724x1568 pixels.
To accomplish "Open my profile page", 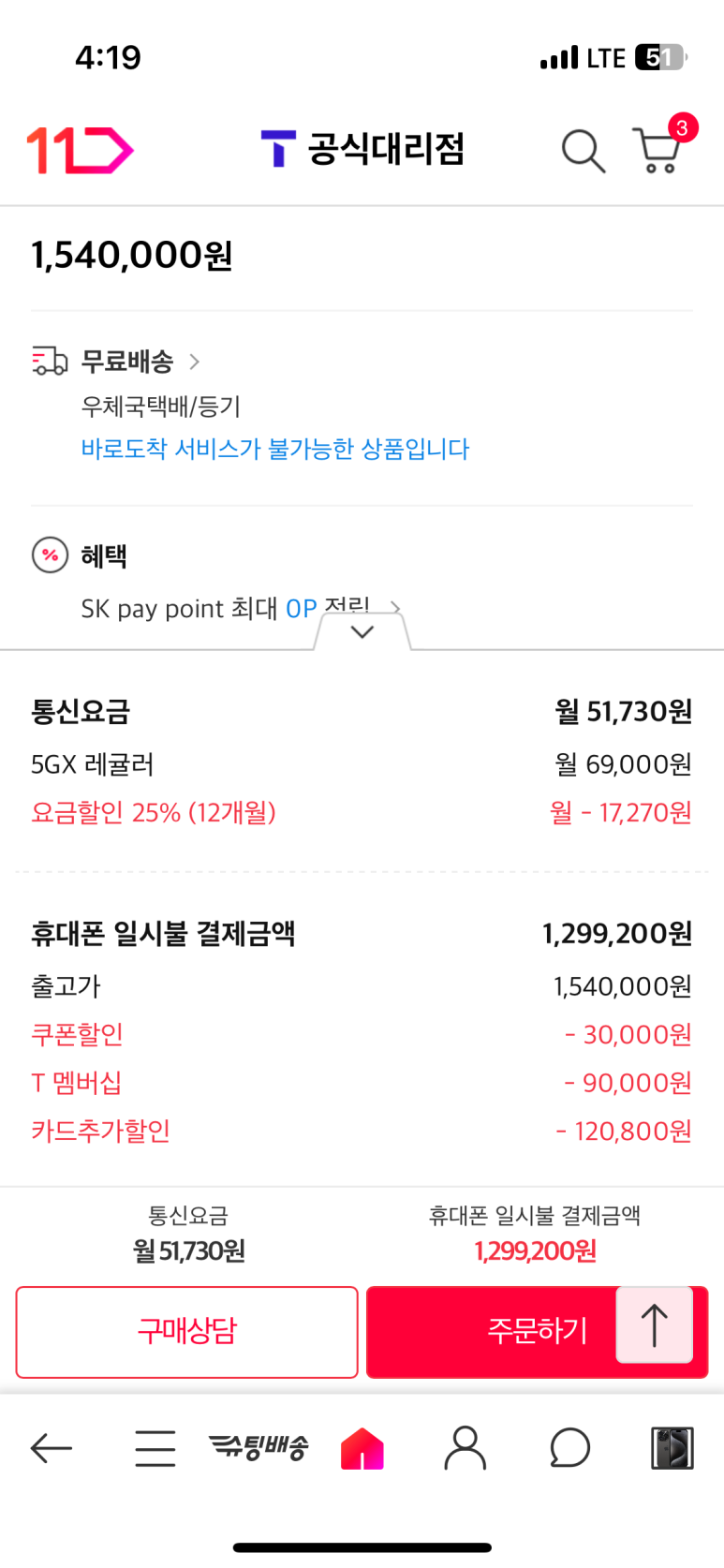I will (x=465, y=1448).
